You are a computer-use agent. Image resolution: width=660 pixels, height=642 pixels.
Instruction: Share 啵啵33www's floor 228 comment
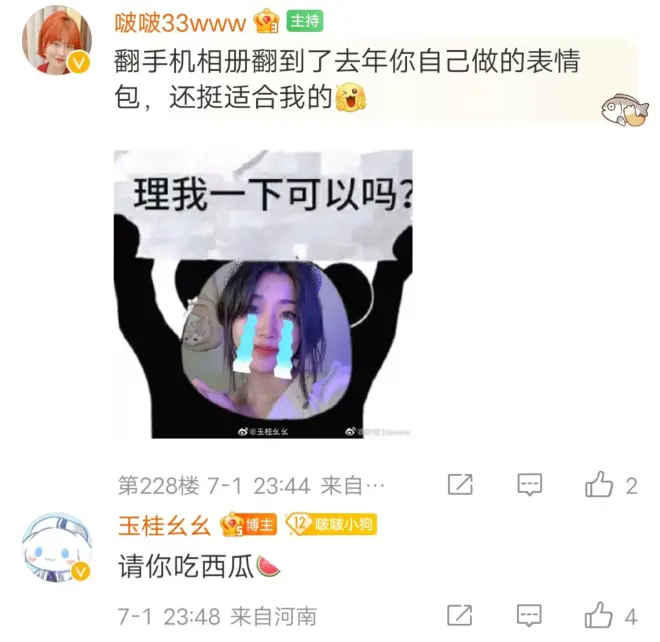pyautogui.click(x=460, y=485)
